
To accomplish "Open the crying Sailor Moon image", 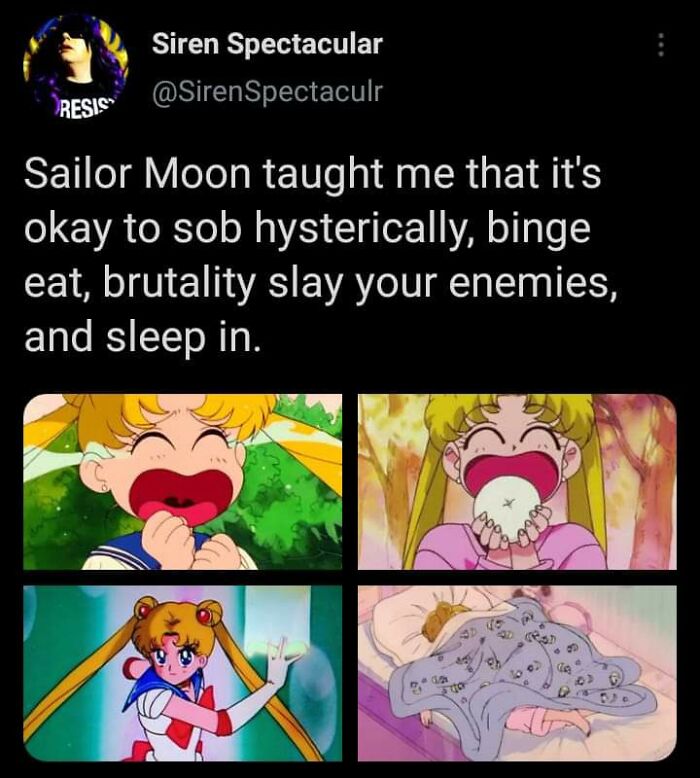I will click(x=182, y=482).
